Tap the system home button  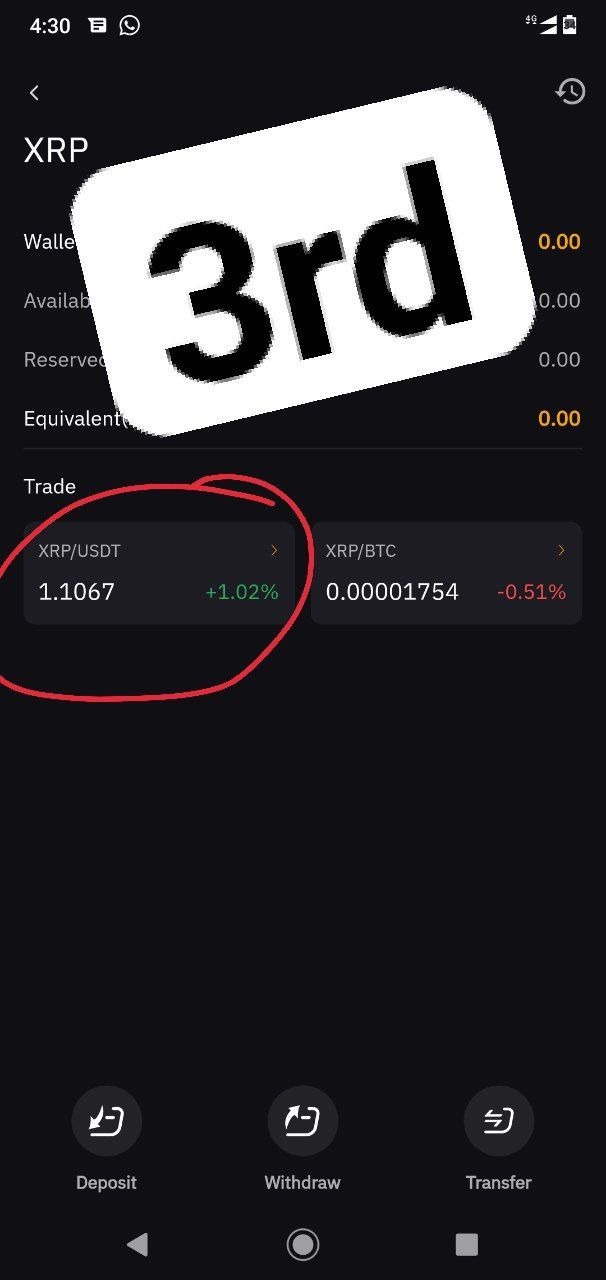(x=302, y=1244)
